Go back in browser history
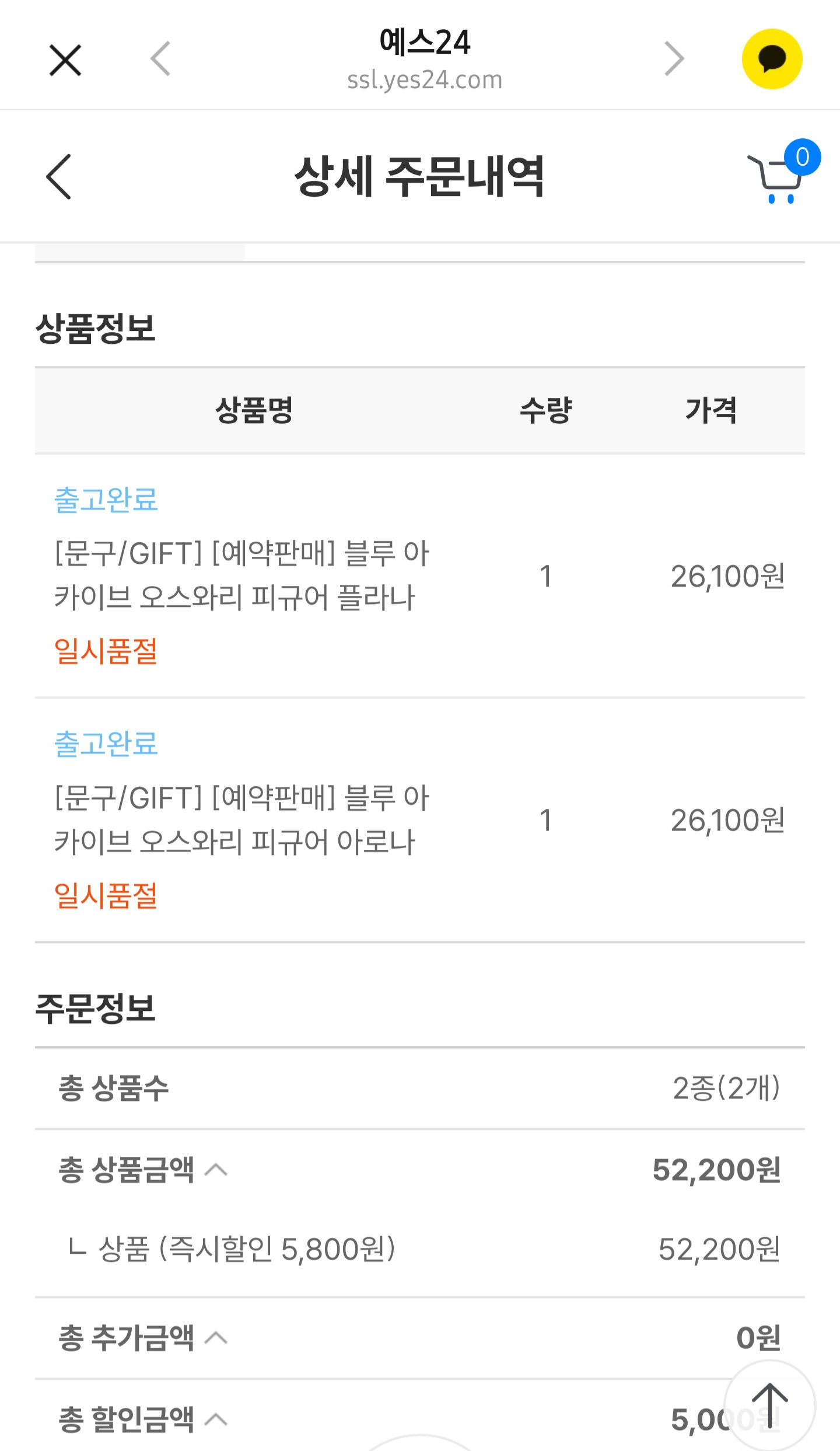840x1451 pixels. click(x=160, y=59)
